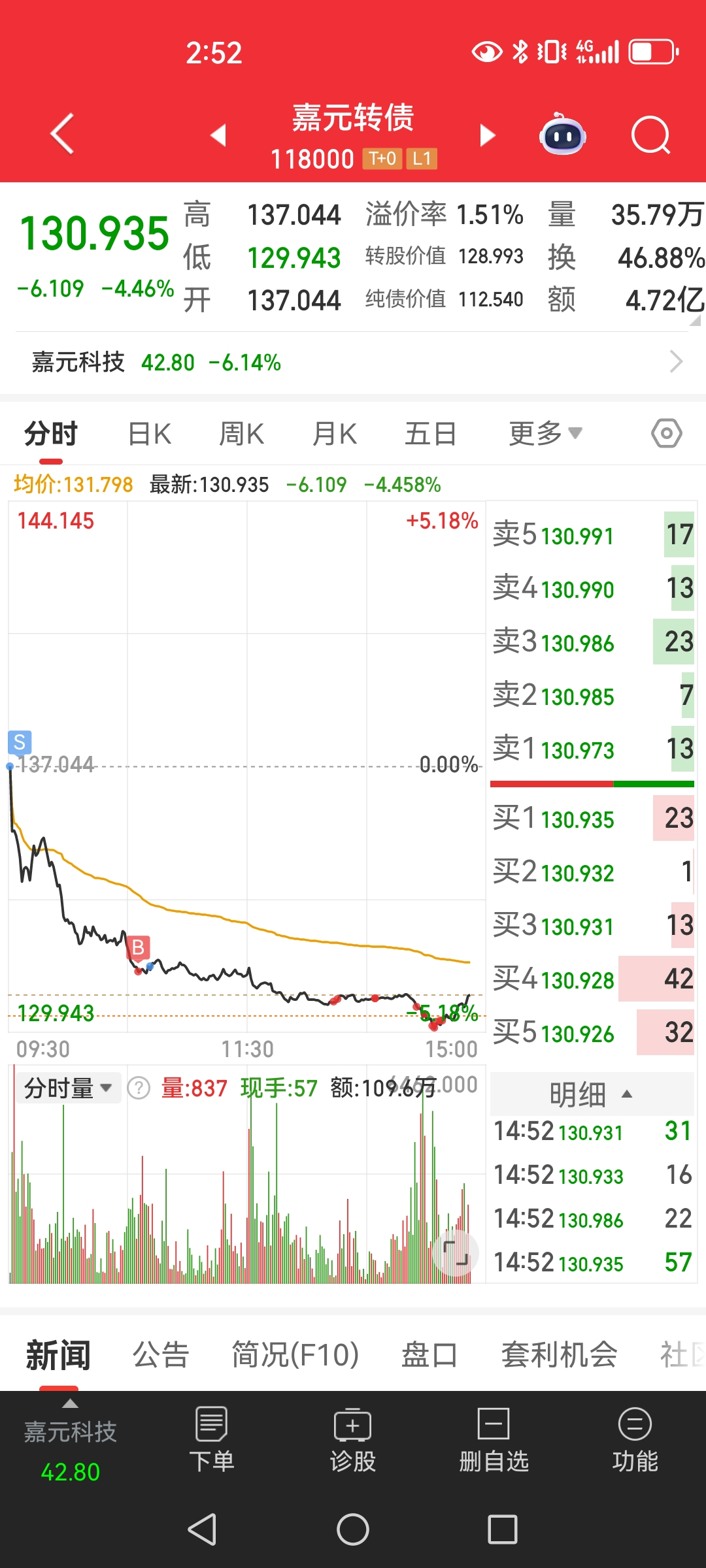Switch to the 公告 tab
This screenshot has width=706, height=1568.
click(161, 1355)
